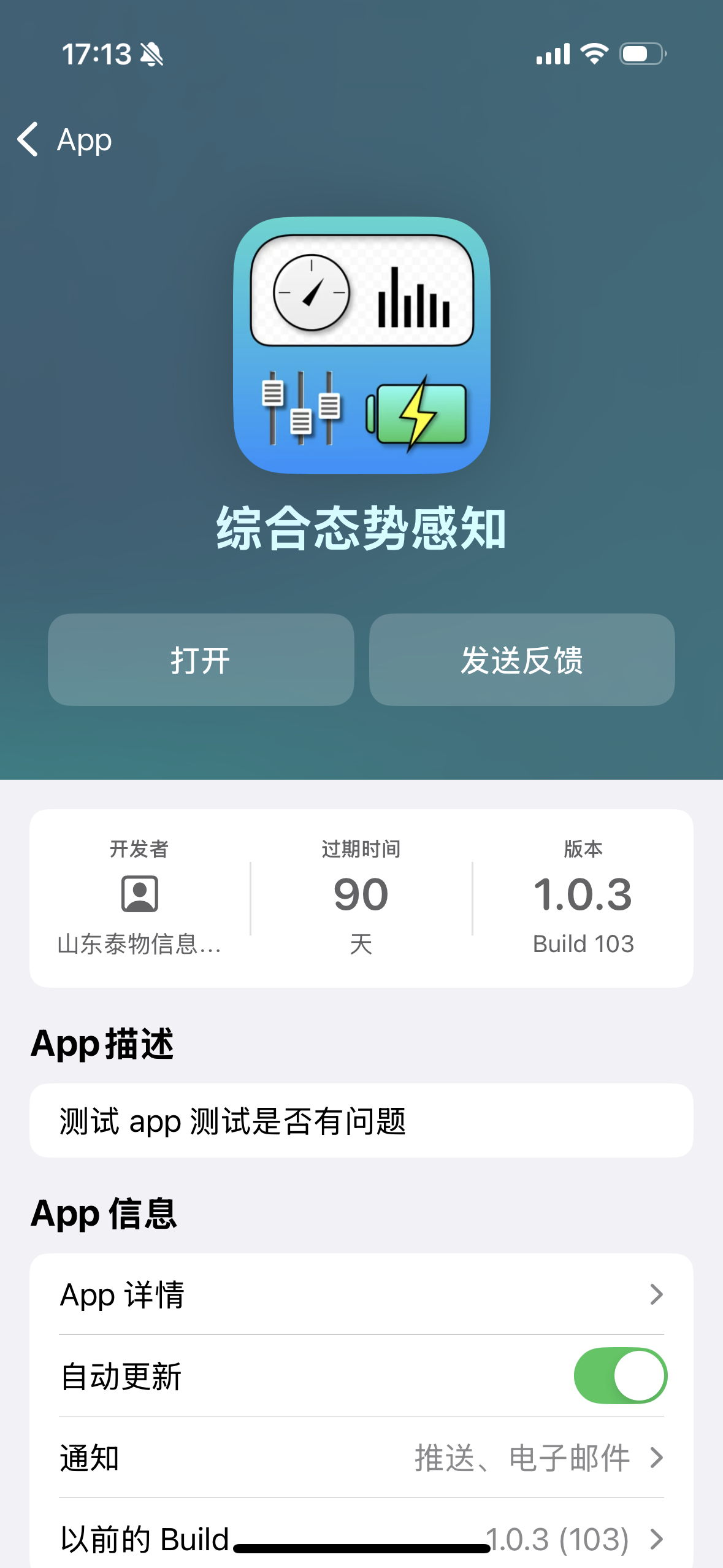Open the 通知 settings row

click(x=361, y=1458)
